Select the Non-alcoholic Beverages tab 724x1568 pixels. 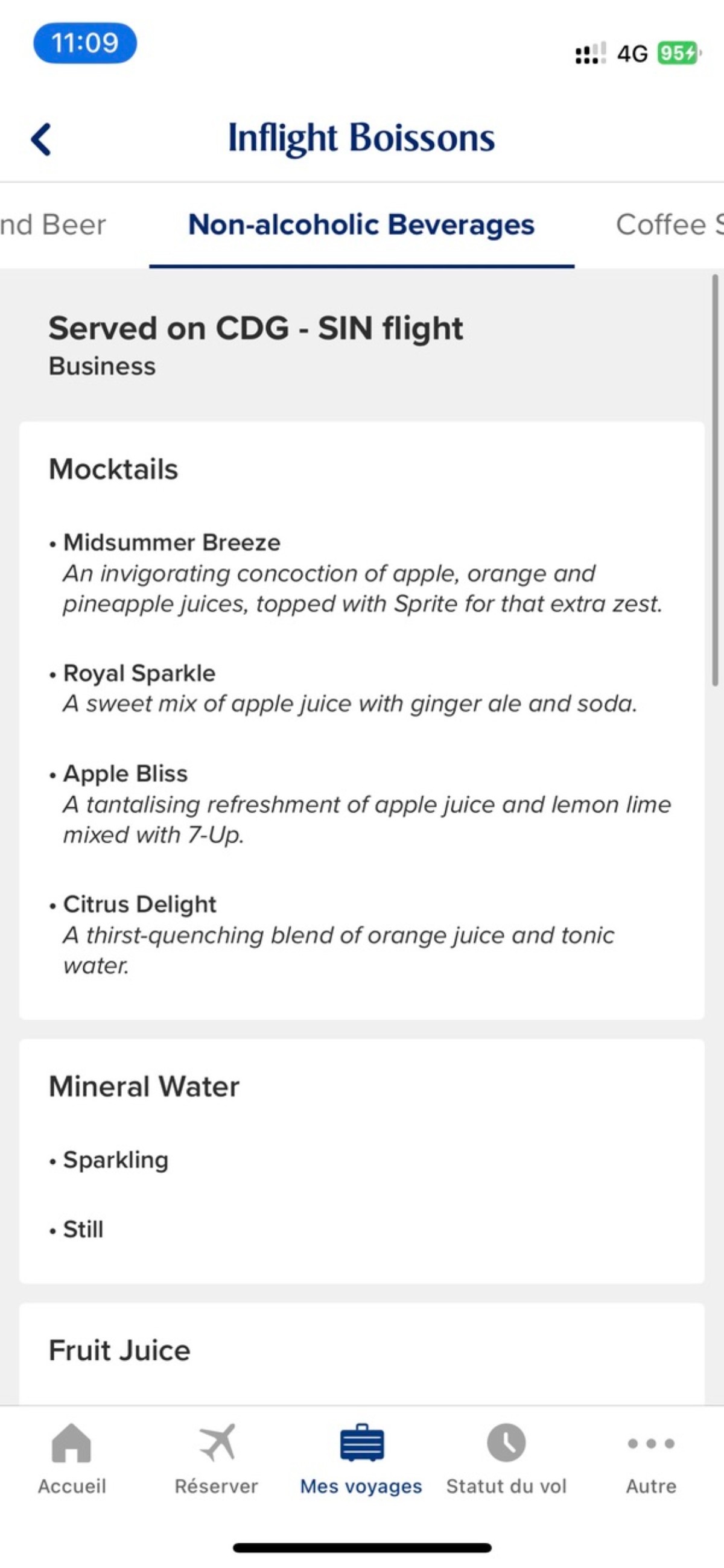[361, 224]
